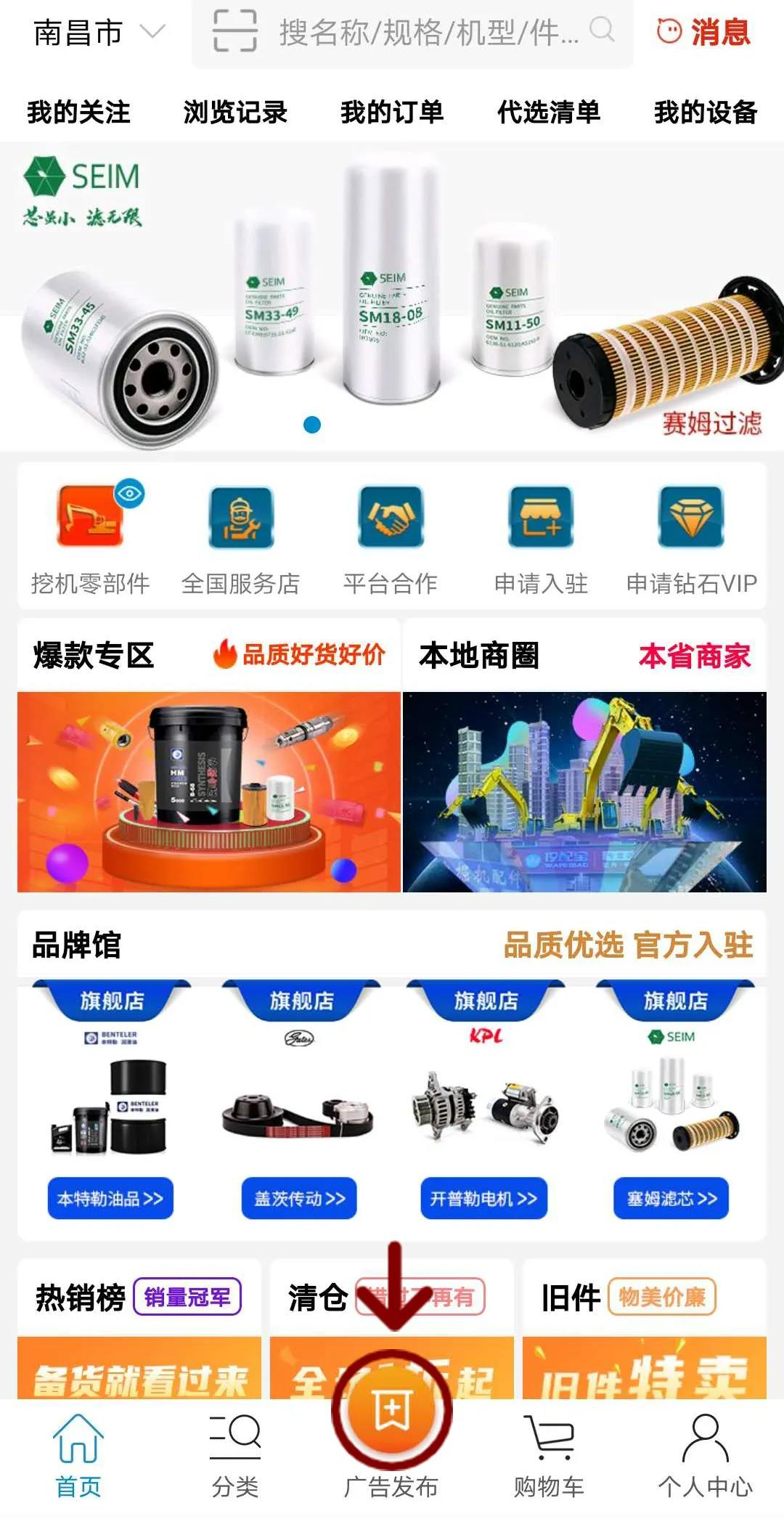Open 代选清单 list
The width and height of the screenshot is (784, 1519).
pyautogui.click(x=549, y=112)
